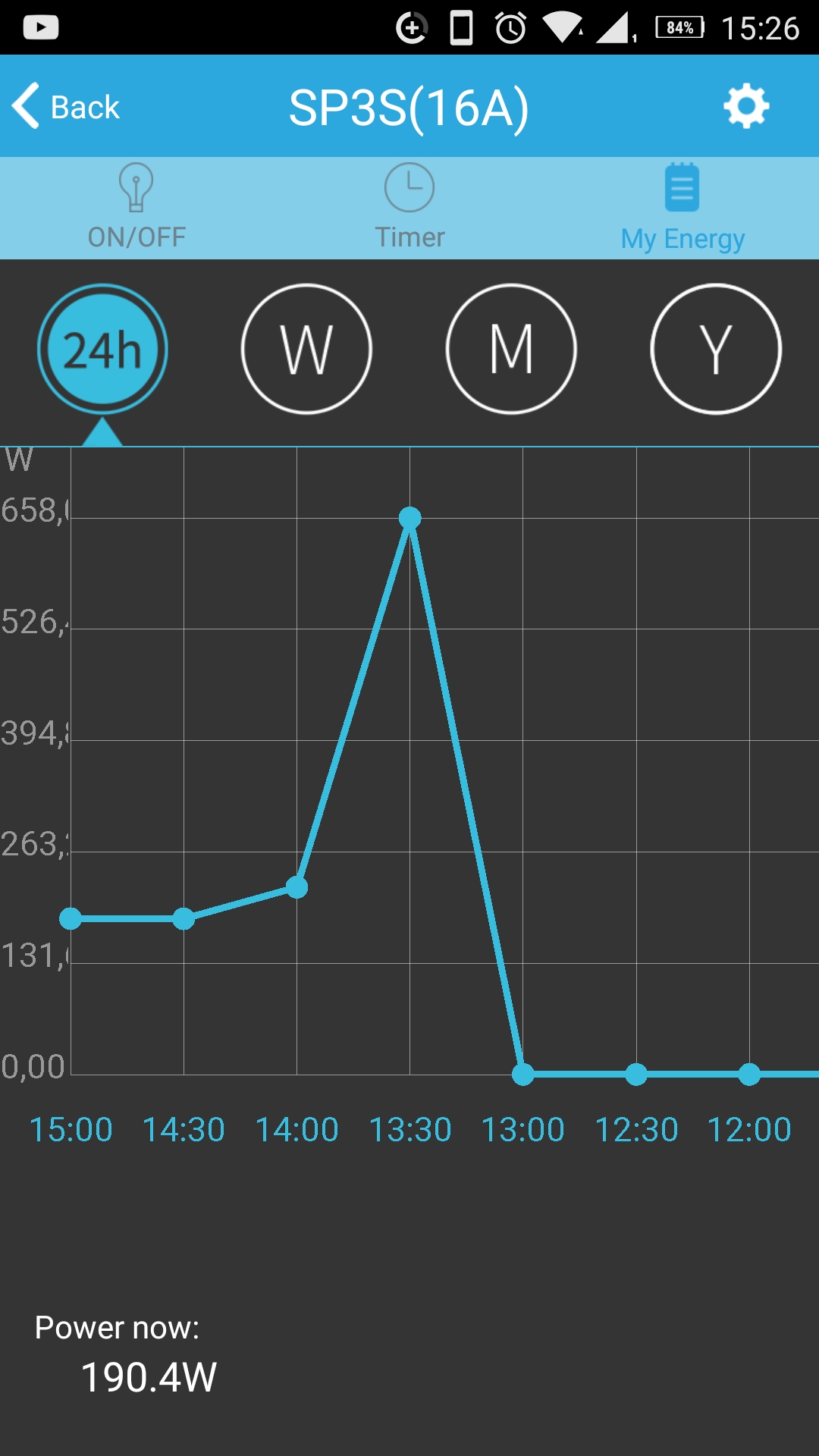The width and height of the screenshot is (819, 1456).
Task: Open the Timer tab
Action: point(409,208)
